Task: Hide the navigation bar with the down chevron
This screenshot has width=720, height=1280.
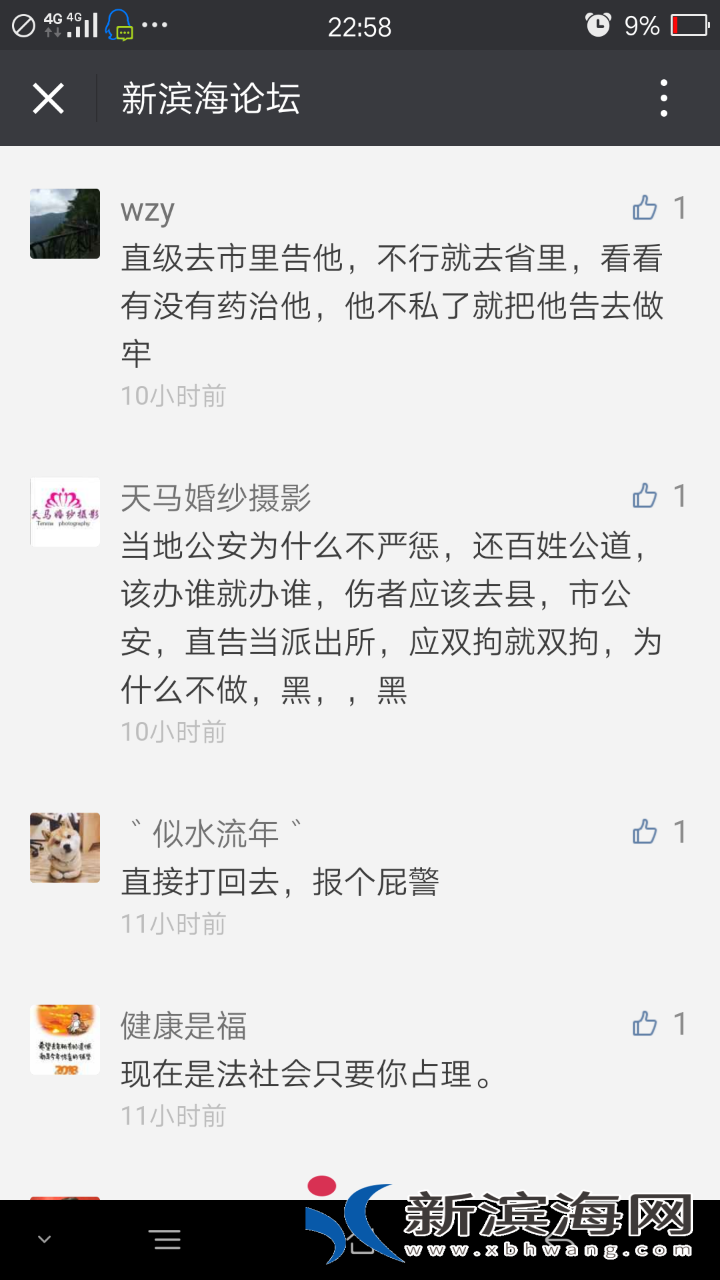Action: pos(44,1240)
